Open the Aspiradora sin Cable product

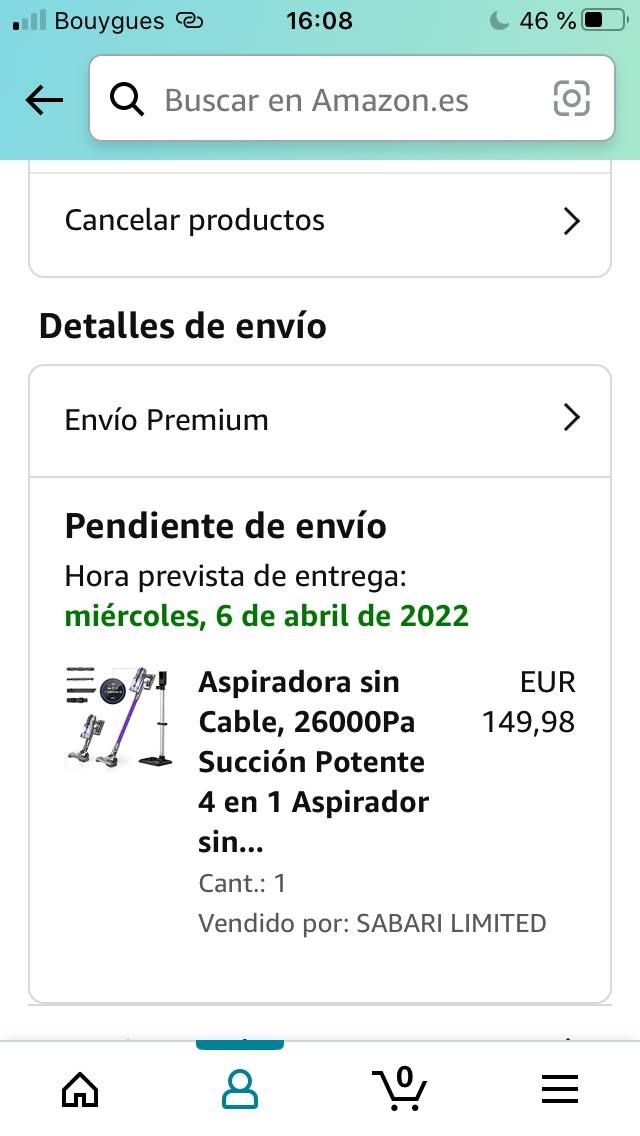pos(313,761)
